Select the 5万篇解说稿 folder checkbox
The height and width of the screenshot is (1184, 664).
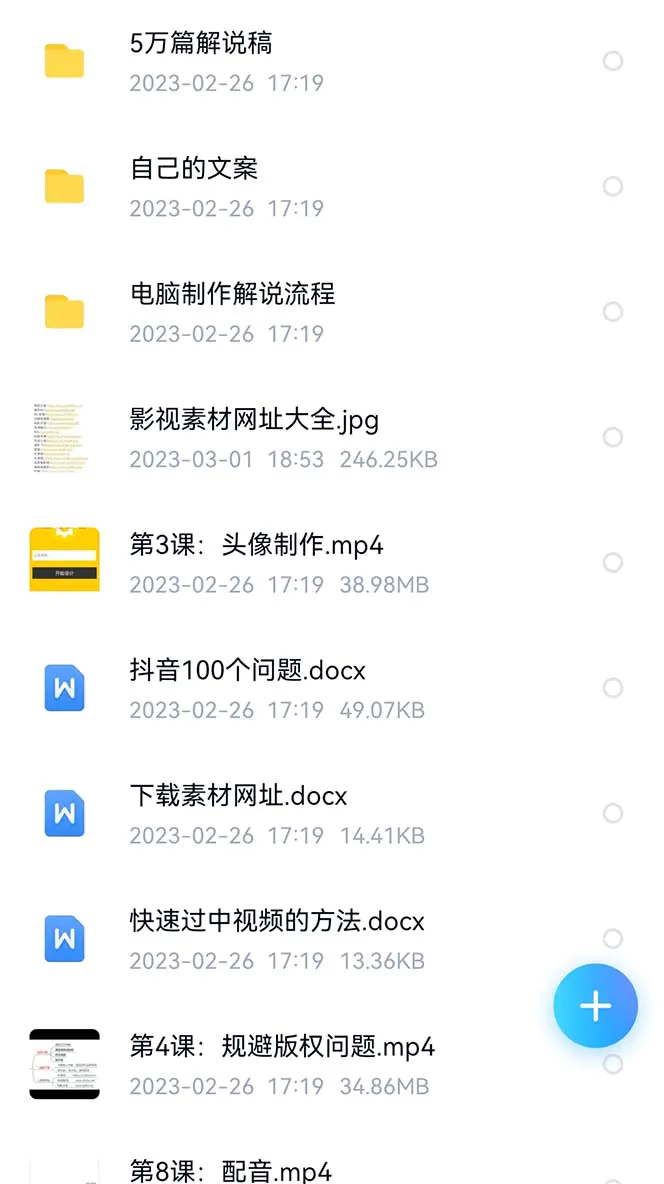613,61
